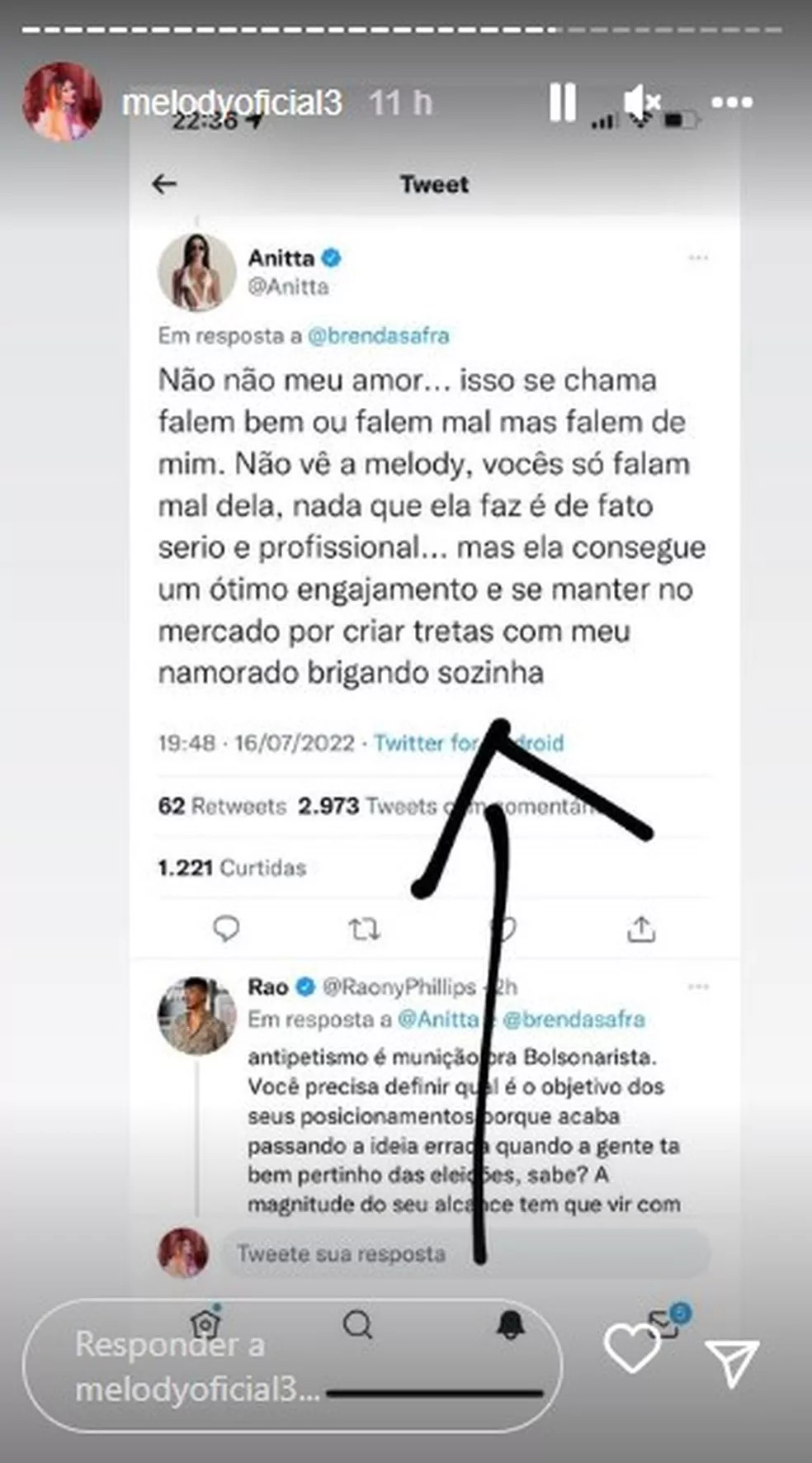812x1463 pixels.
Task: Unmute the story sound
Action: (x=641, y=102)
